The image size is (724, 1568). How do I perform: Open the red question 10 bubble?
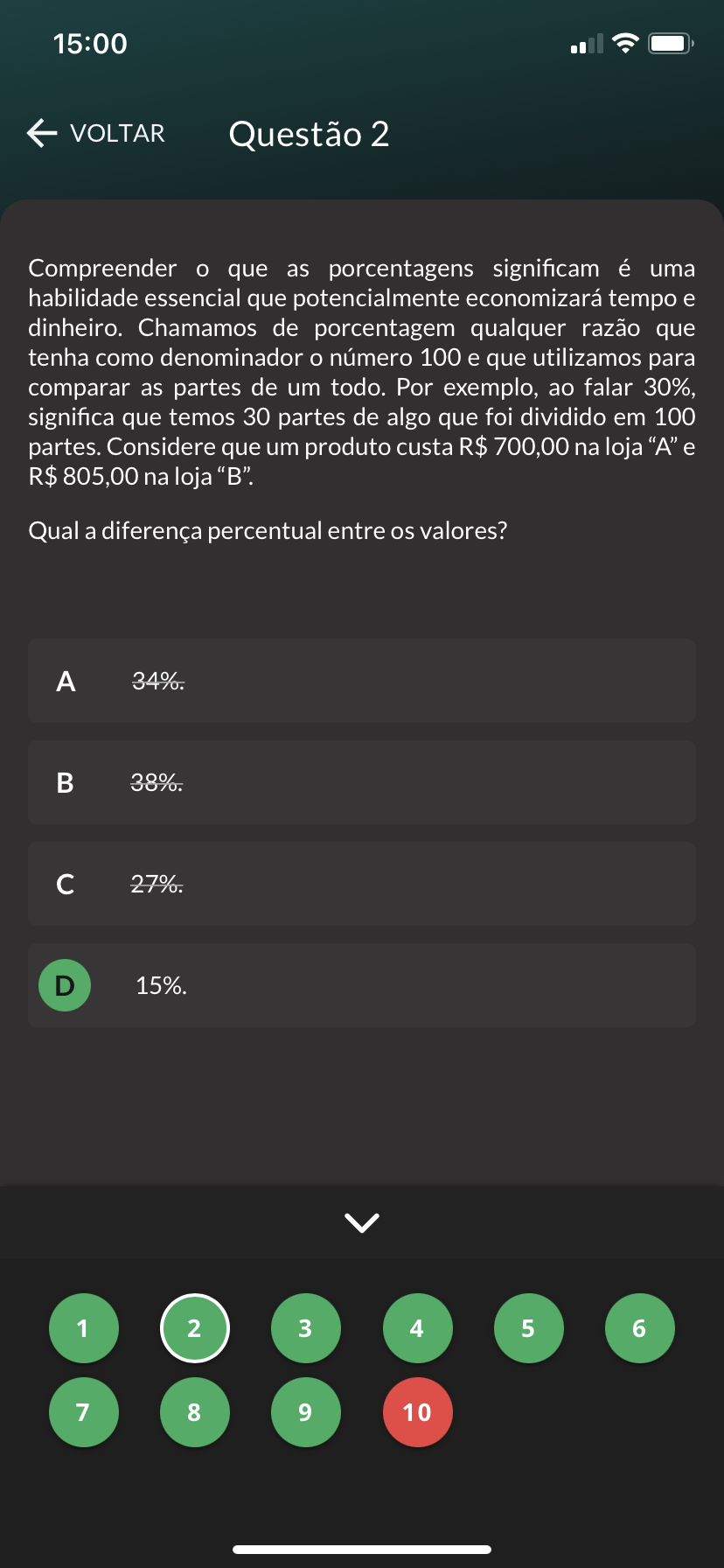pyautogui.click(x=417, y=1412)
